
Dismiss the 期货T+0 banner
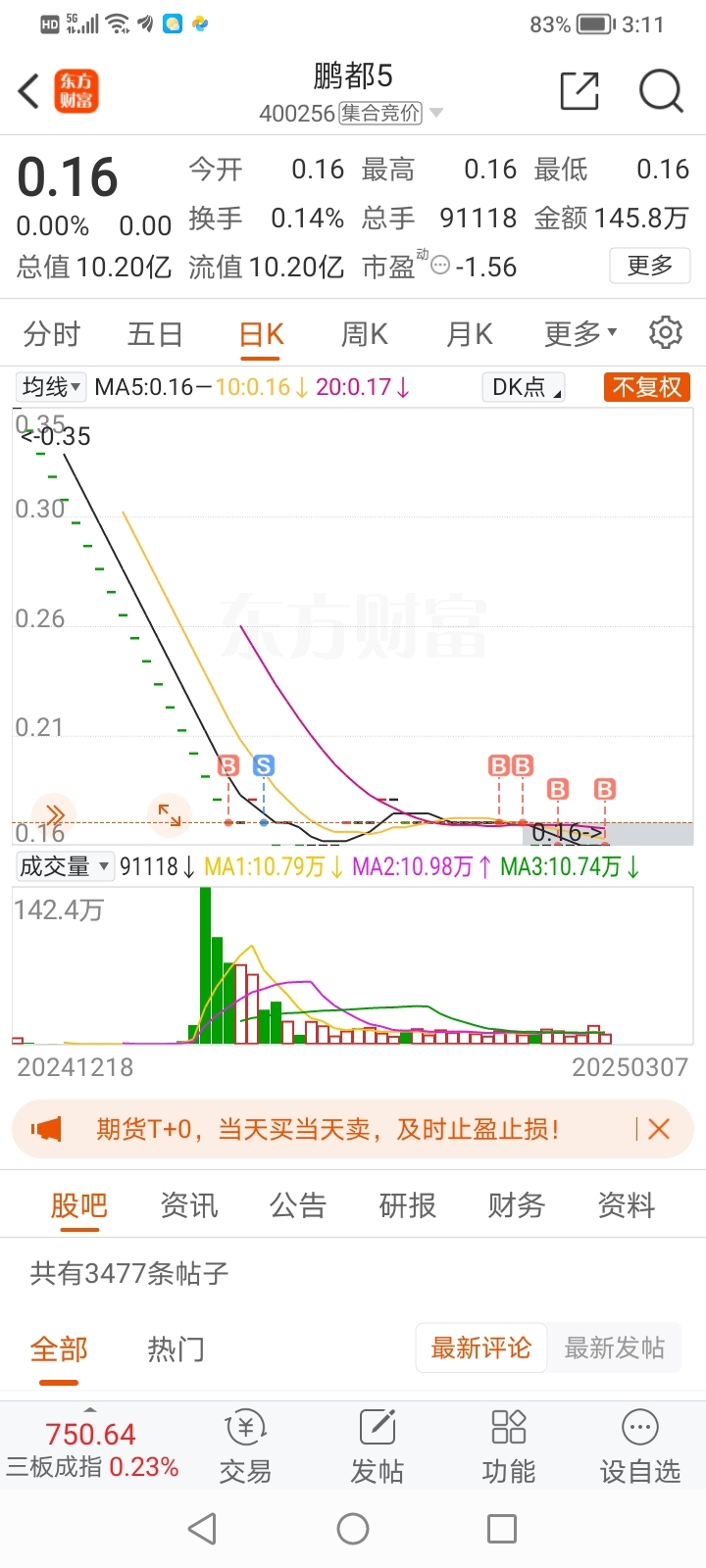pos(659,1129)
